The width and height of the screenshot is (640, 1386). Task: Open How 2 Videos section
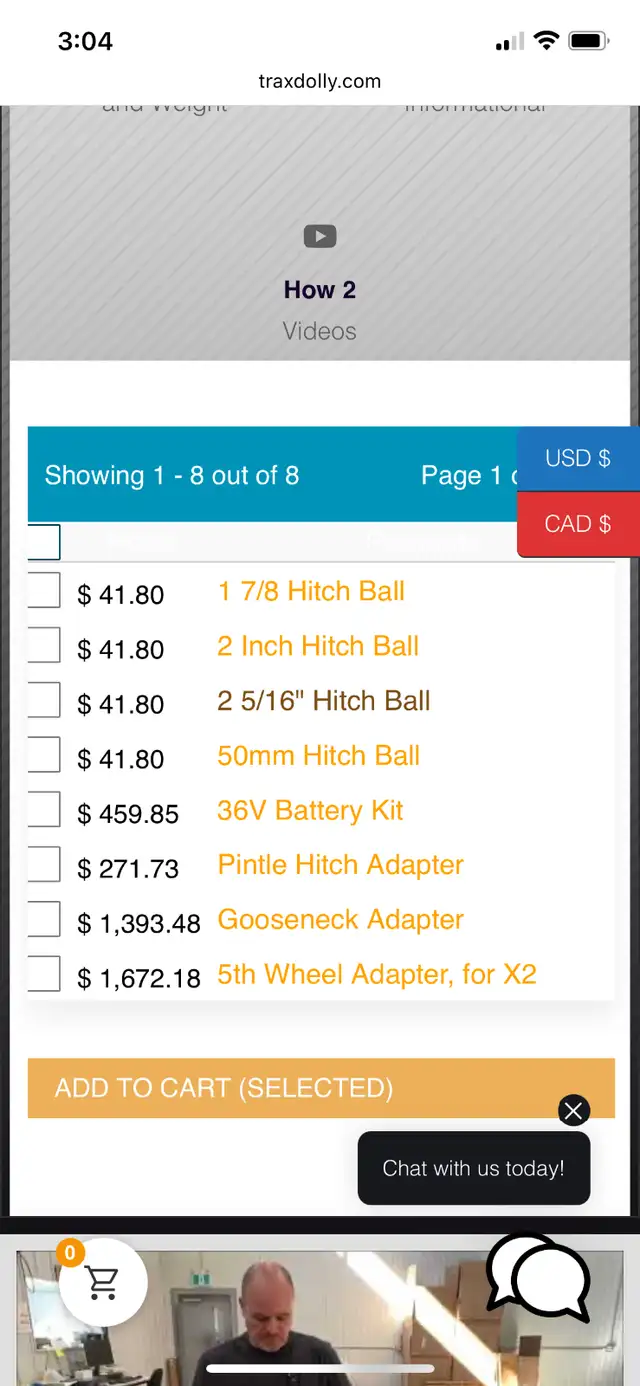tap(320, 290)
